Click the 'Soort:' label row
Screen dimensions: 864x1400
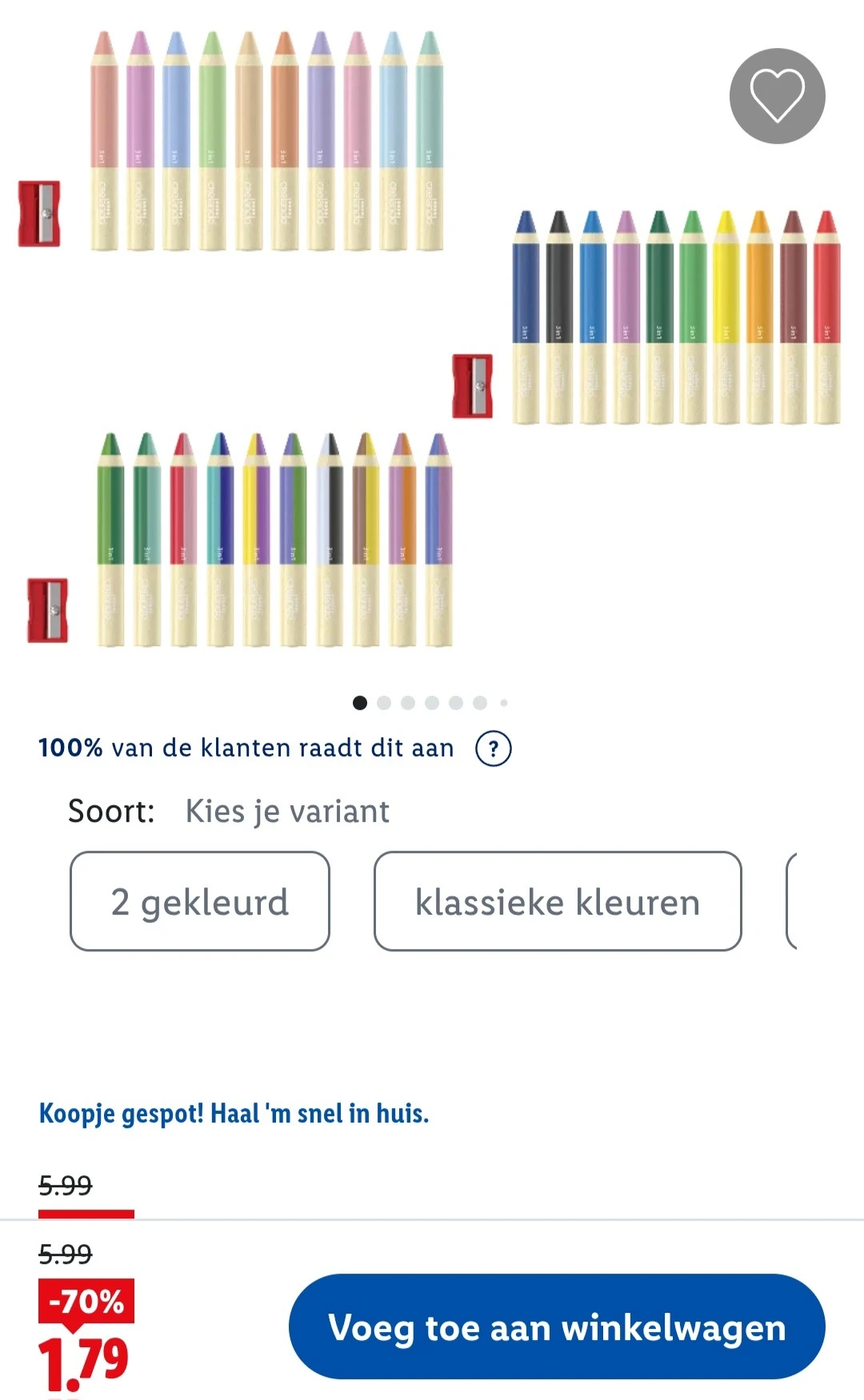coord(111,810)
